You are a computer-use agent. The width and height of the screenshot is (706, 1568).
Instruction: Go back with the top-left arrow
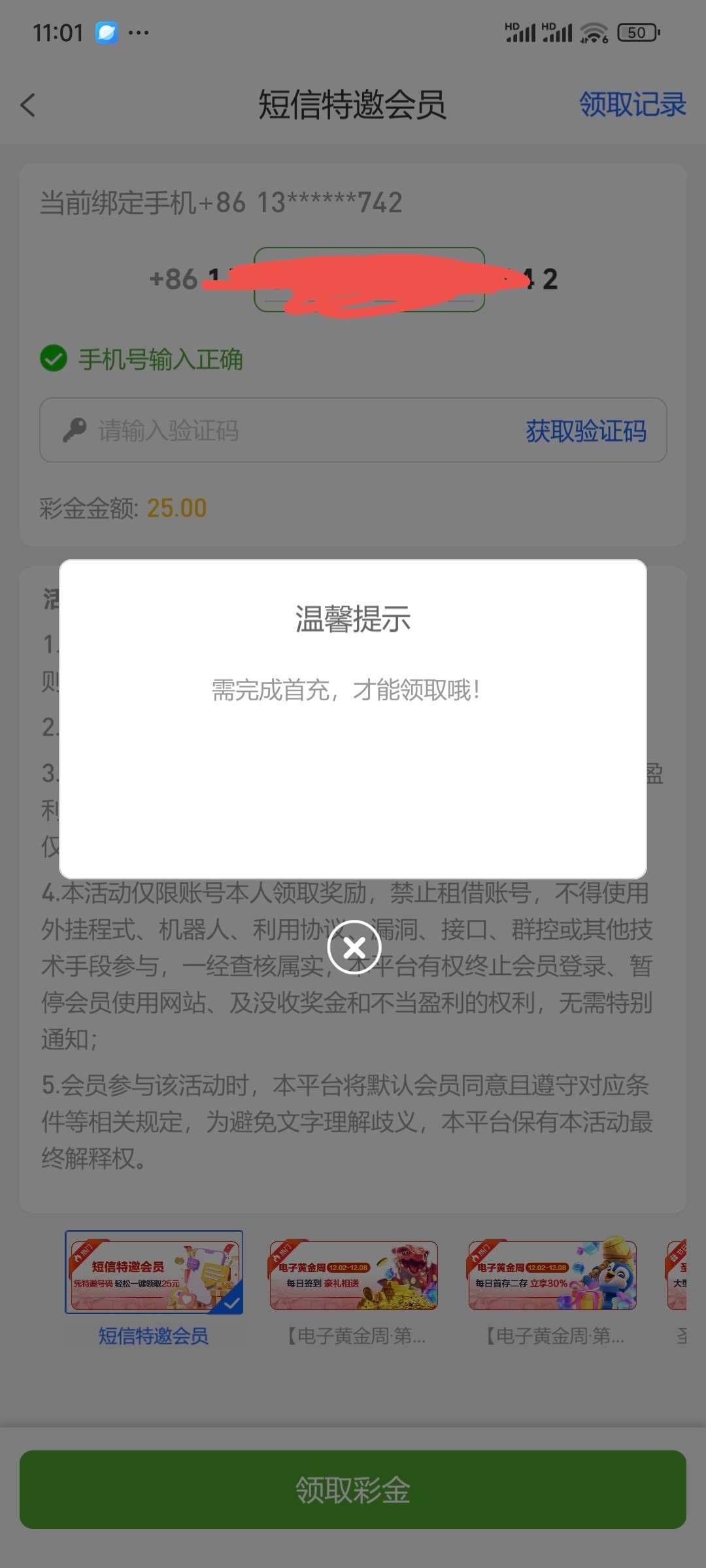point(28,105)
